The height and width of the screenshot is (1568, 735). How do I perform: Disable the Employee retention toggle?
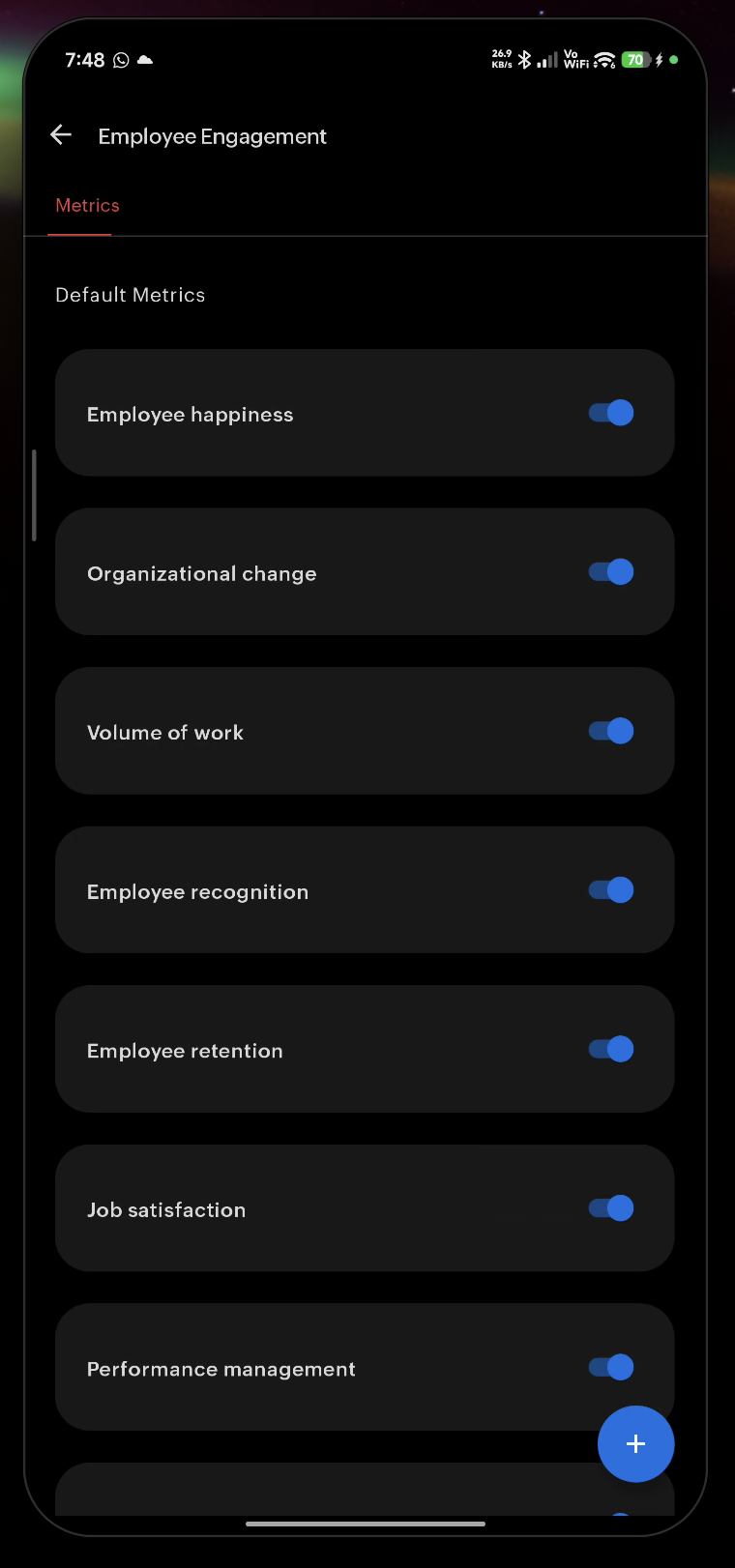(x=611, y=1049)
